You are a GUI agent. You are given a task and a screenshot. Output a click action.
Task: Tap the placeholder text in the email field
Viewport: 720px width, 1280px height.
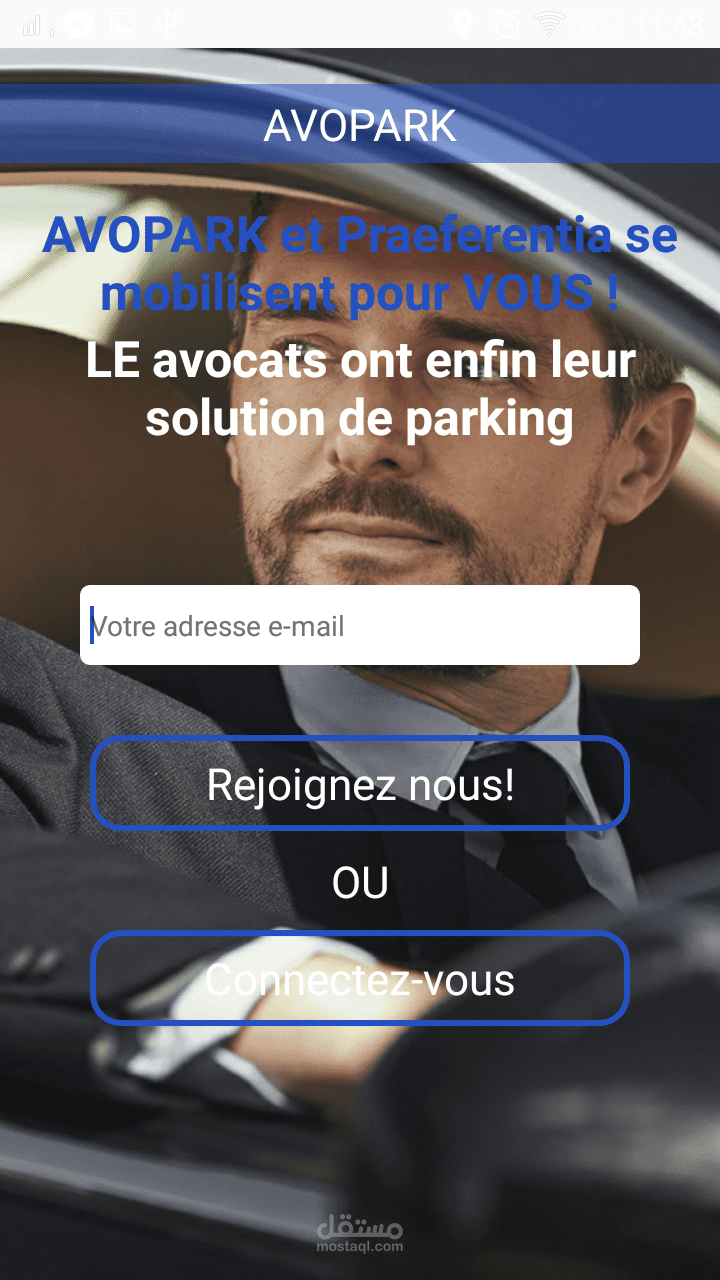(222, 625)
